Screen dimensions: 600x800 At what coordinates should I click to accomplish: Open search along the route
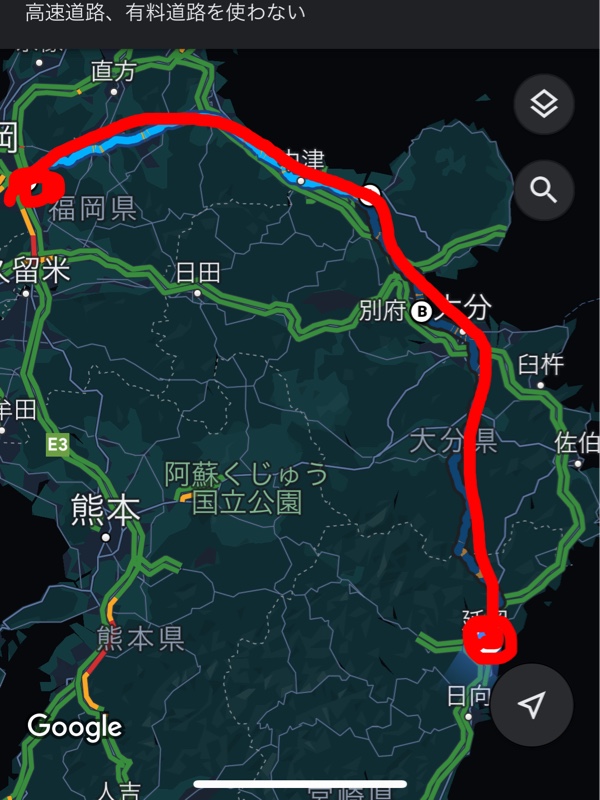coord(544,190)
